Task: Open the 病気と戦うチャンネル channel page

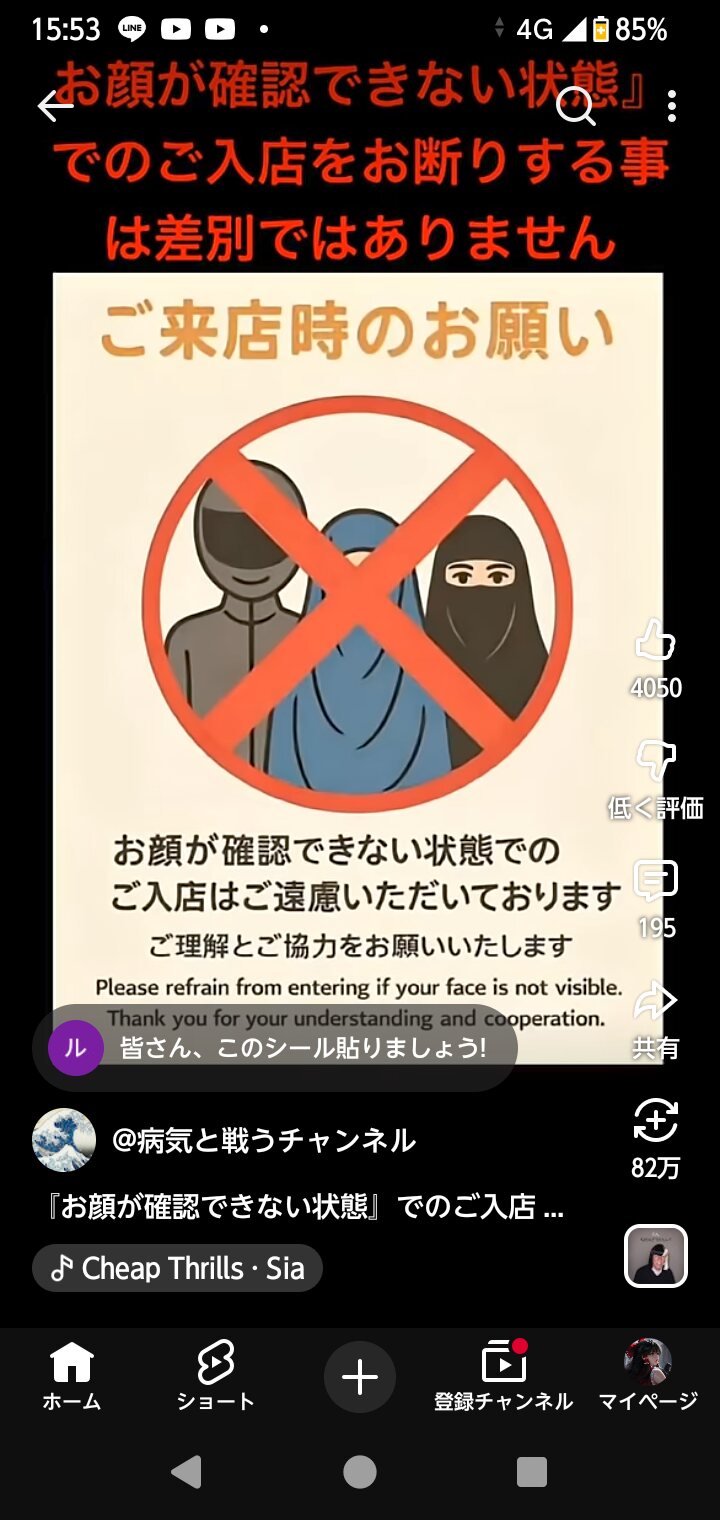Action: pos(263,1140)
